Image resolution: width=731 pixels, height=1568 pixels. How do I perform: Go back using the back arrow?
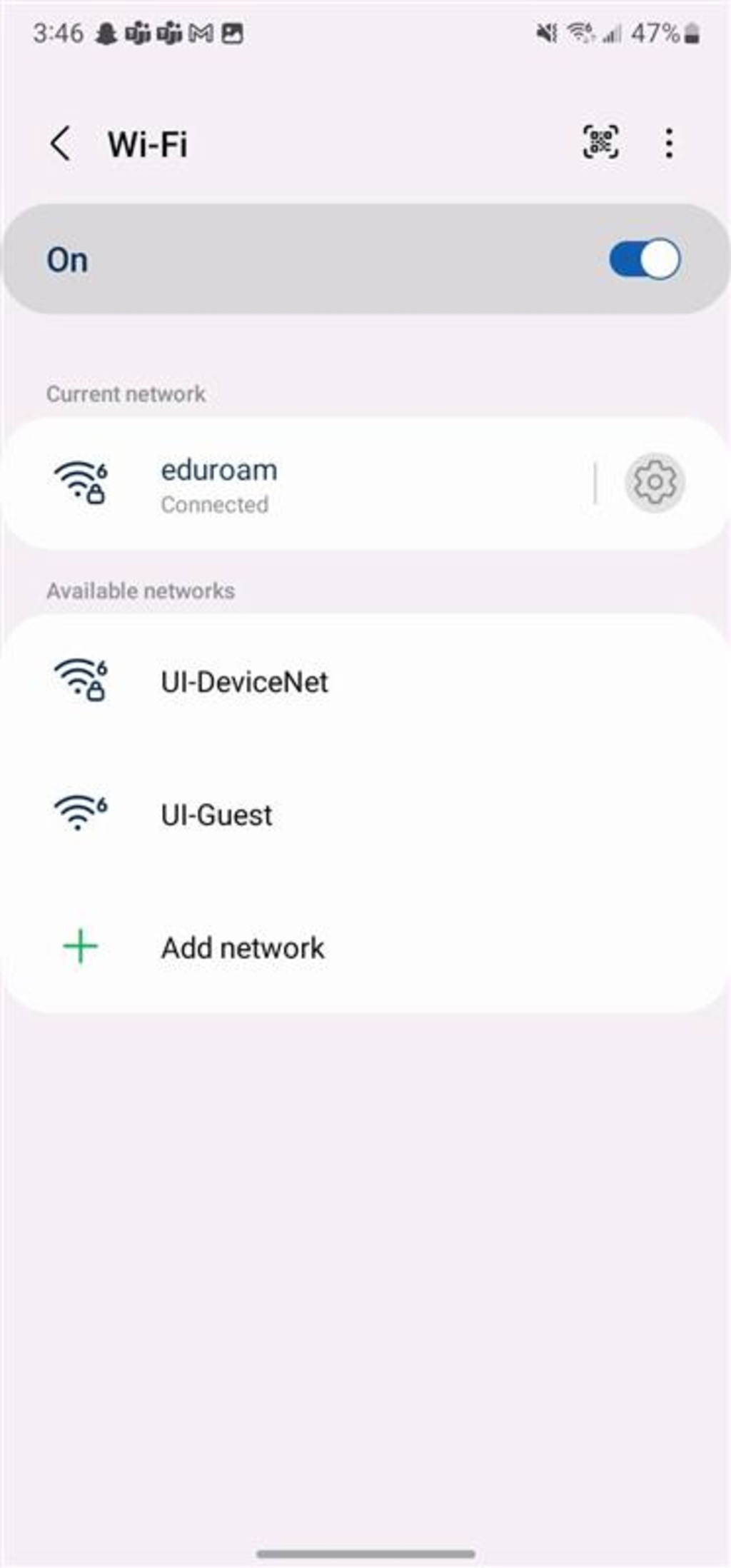pyautogui.click(x=60, y=143)
